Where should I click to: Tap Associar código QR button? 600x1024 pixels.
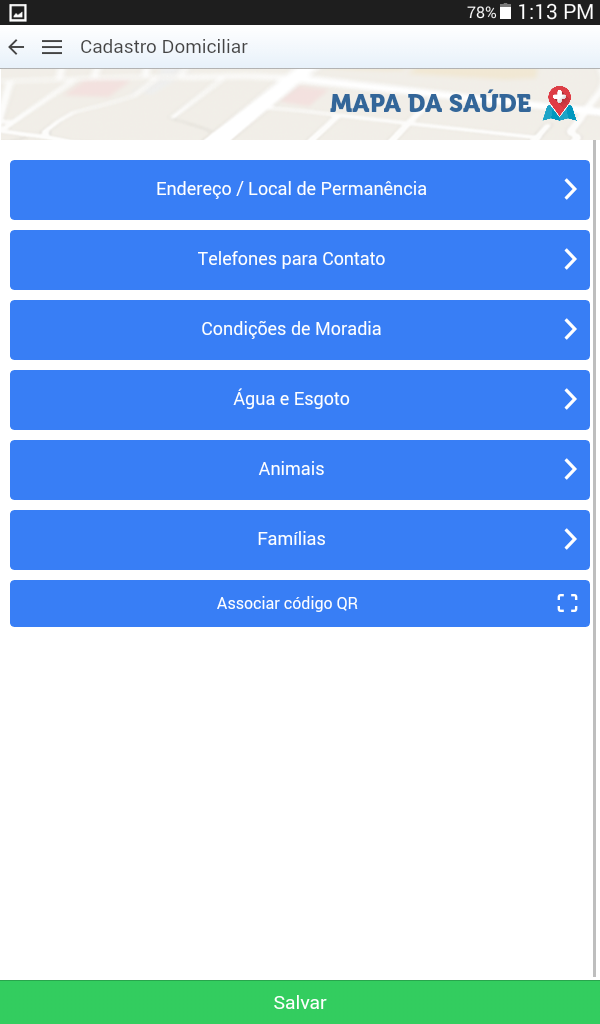[x=299, y=603]
